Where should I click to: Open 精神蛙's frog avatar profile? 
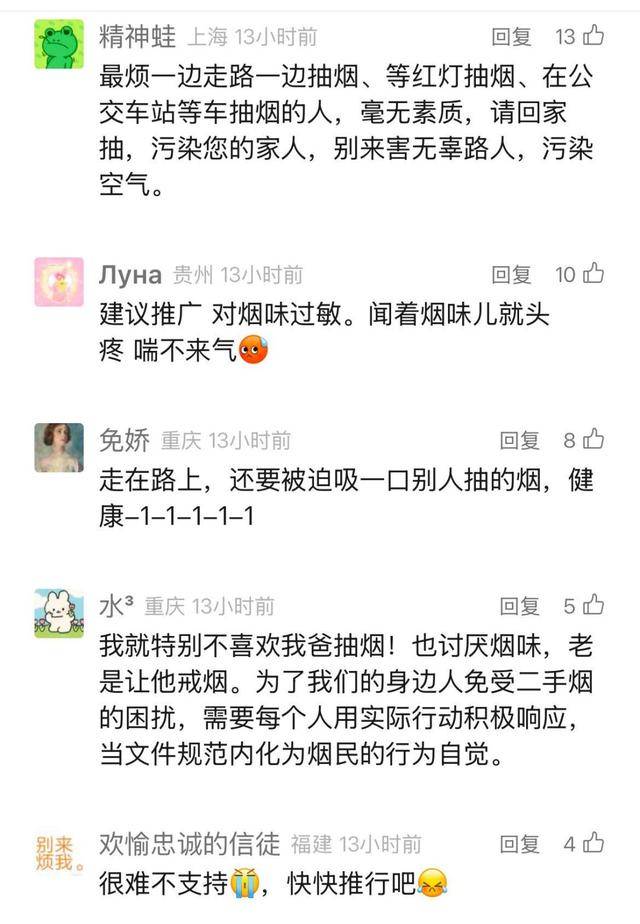click(x=59, y=45)
